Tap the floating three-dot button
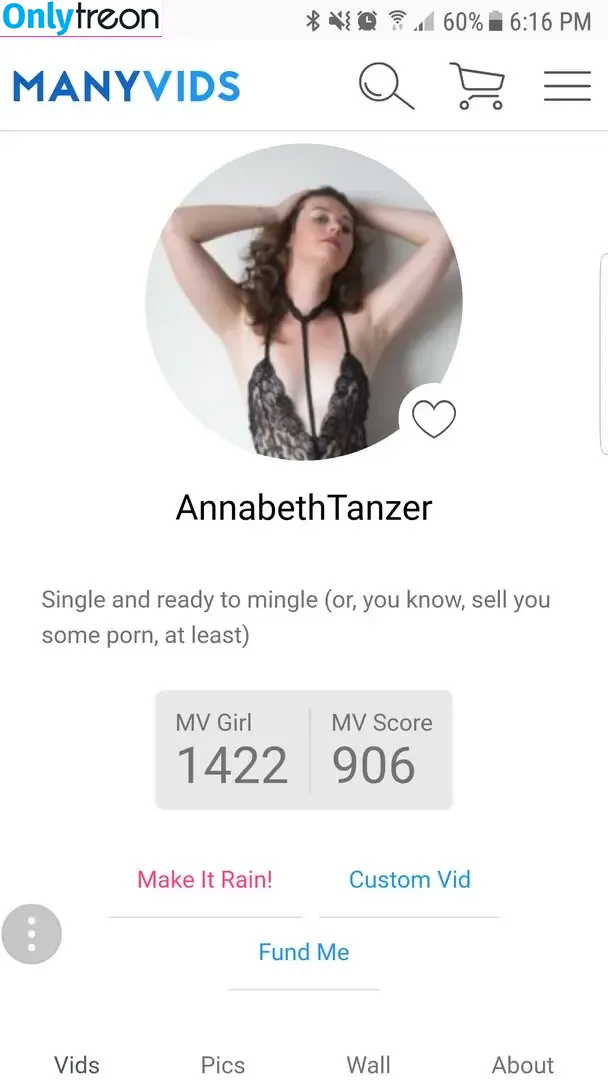The width and height of the screenshot is (608, 1080). [x=32, y=934]
